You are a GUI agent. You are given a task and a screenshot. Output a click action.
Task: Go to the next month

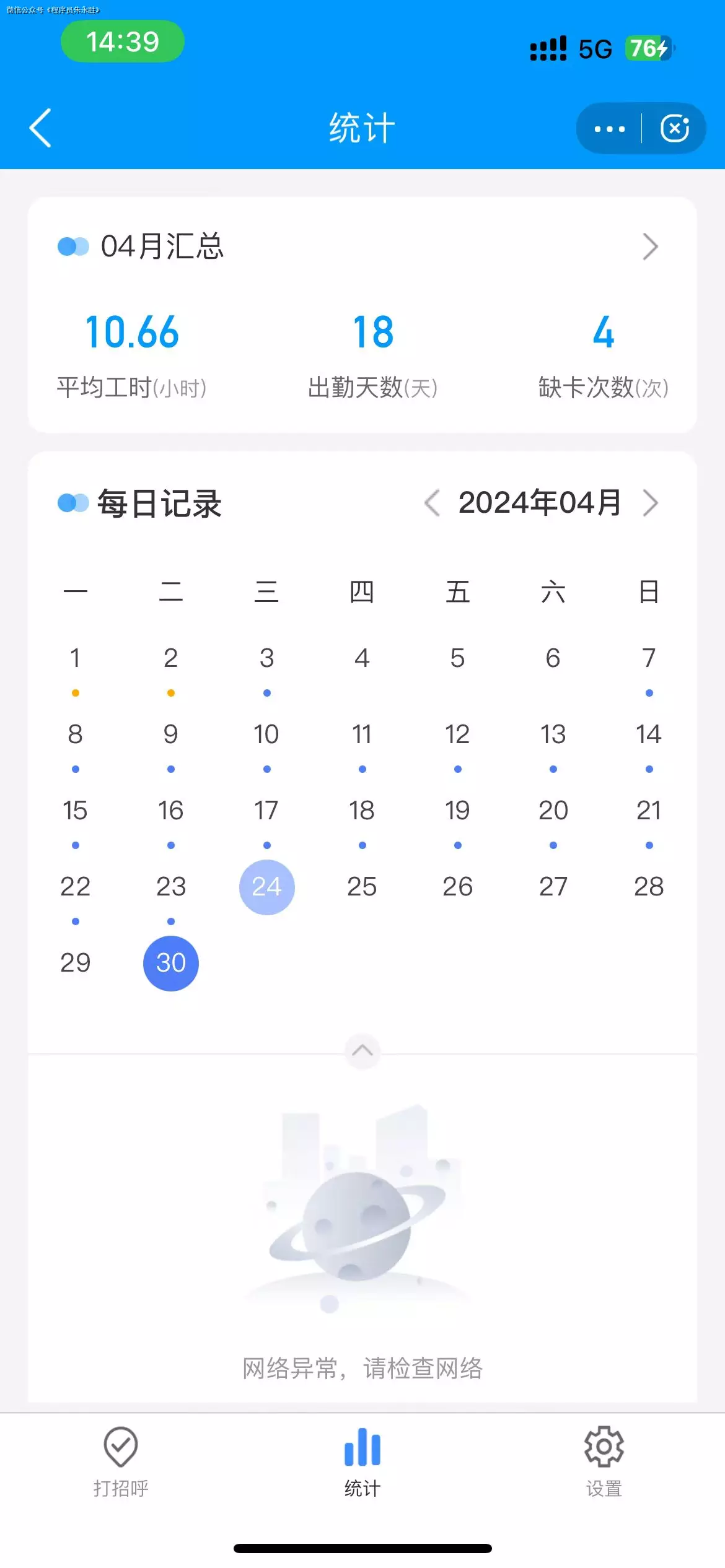coord(649,503)
